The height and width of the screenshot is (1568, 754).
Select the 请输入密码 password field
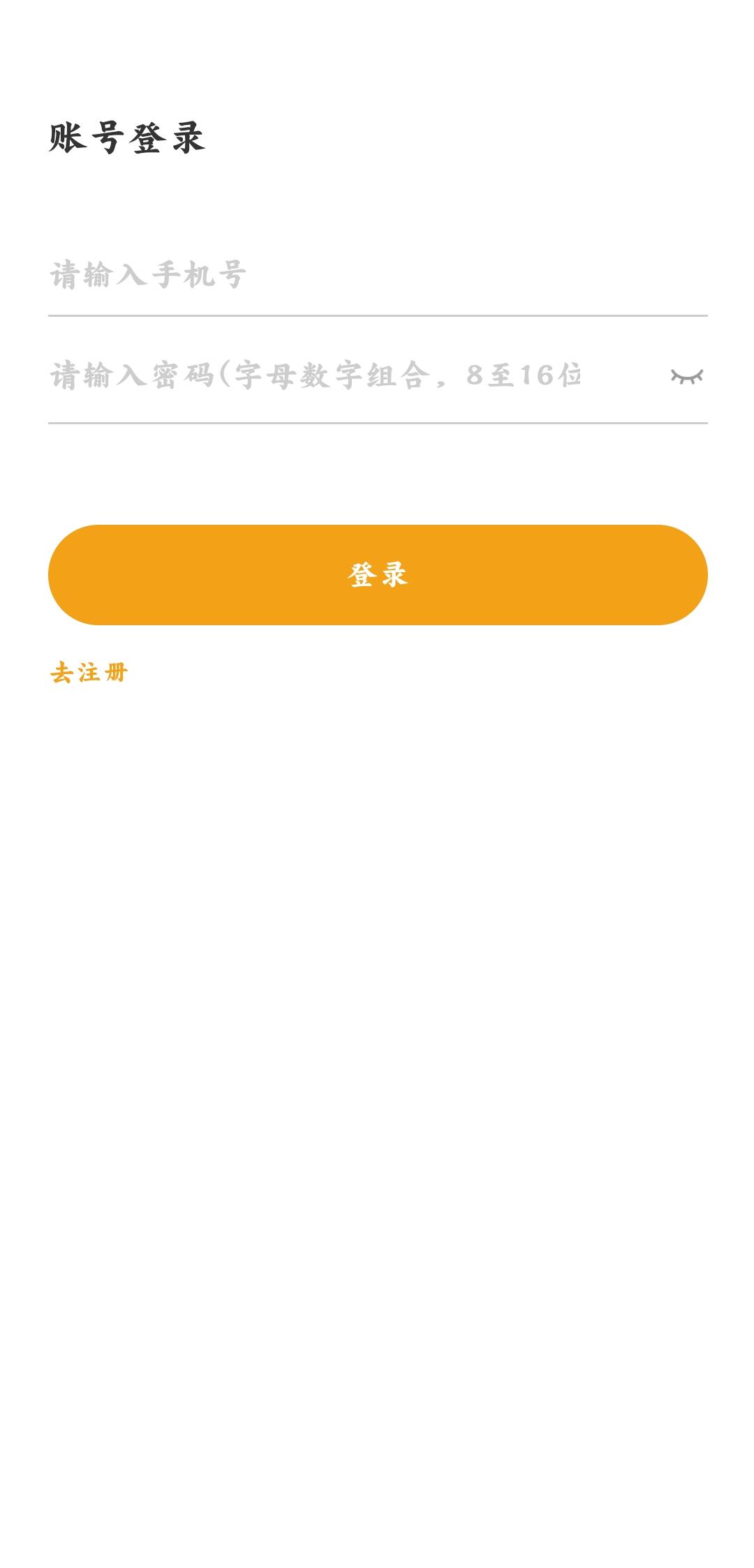(314, 375)
